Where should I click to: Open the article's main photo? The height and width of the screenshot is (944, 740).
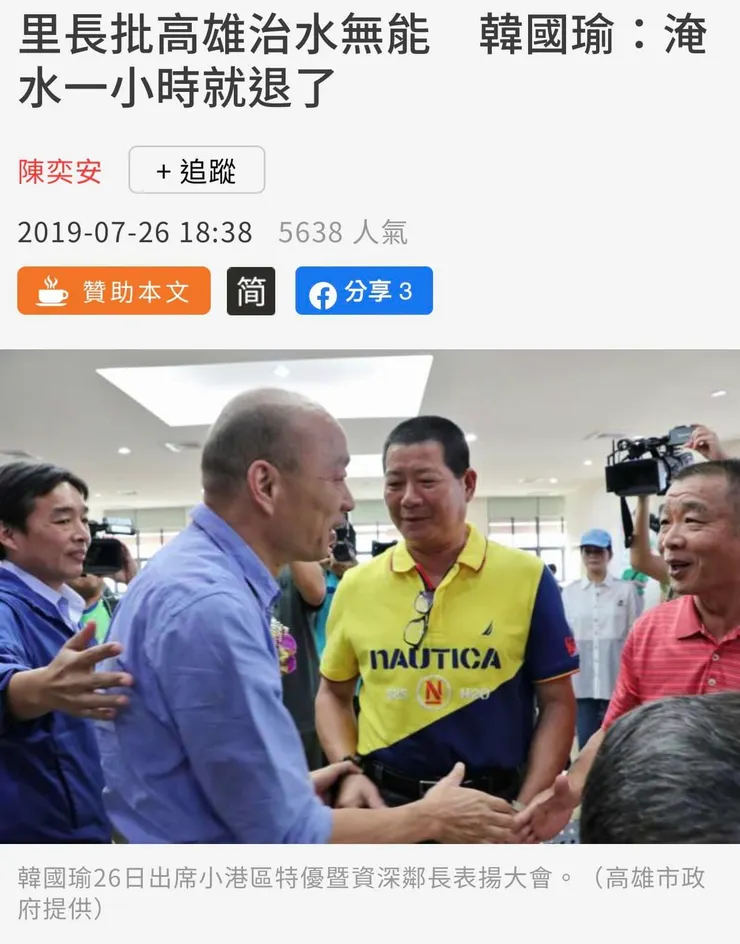click(370, 596)
